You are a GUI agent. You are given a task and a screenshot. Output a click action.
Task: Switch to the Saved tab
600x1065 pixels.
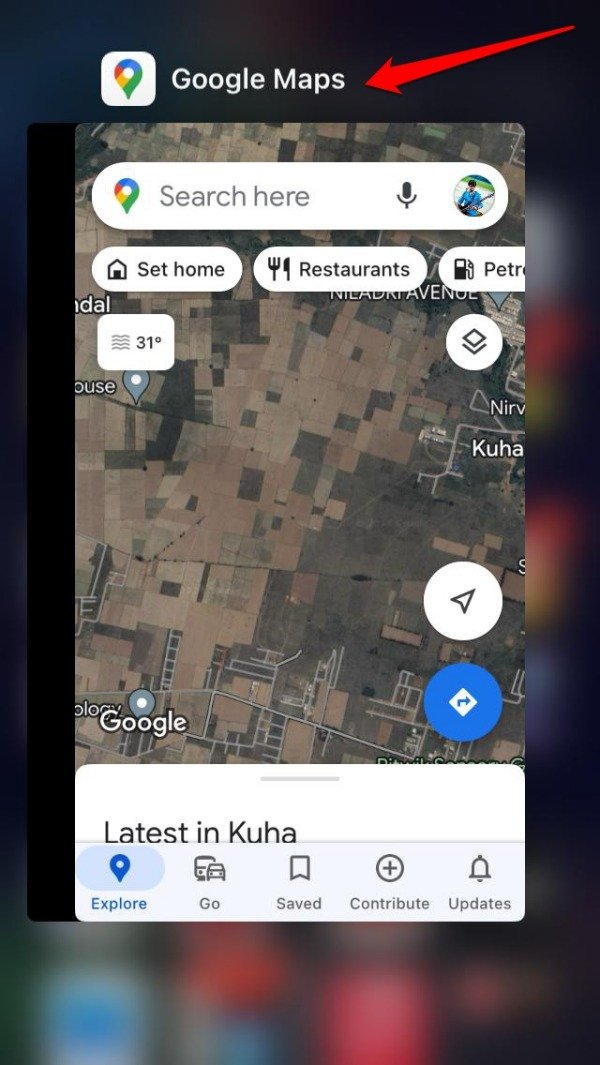[299, 882]
